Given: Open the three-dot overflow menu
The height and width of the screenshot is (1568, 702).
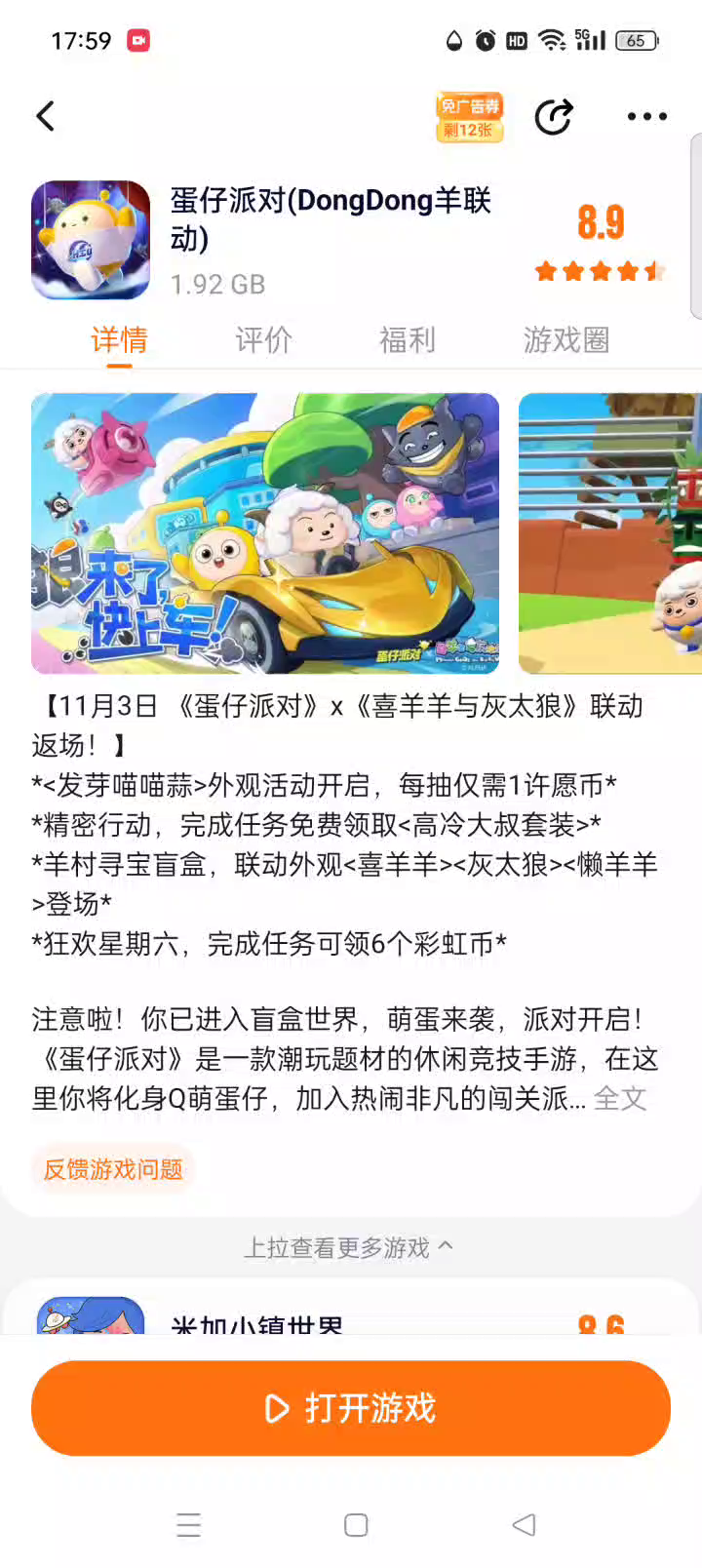Looking at the screenshot, I should click(646, 117).
